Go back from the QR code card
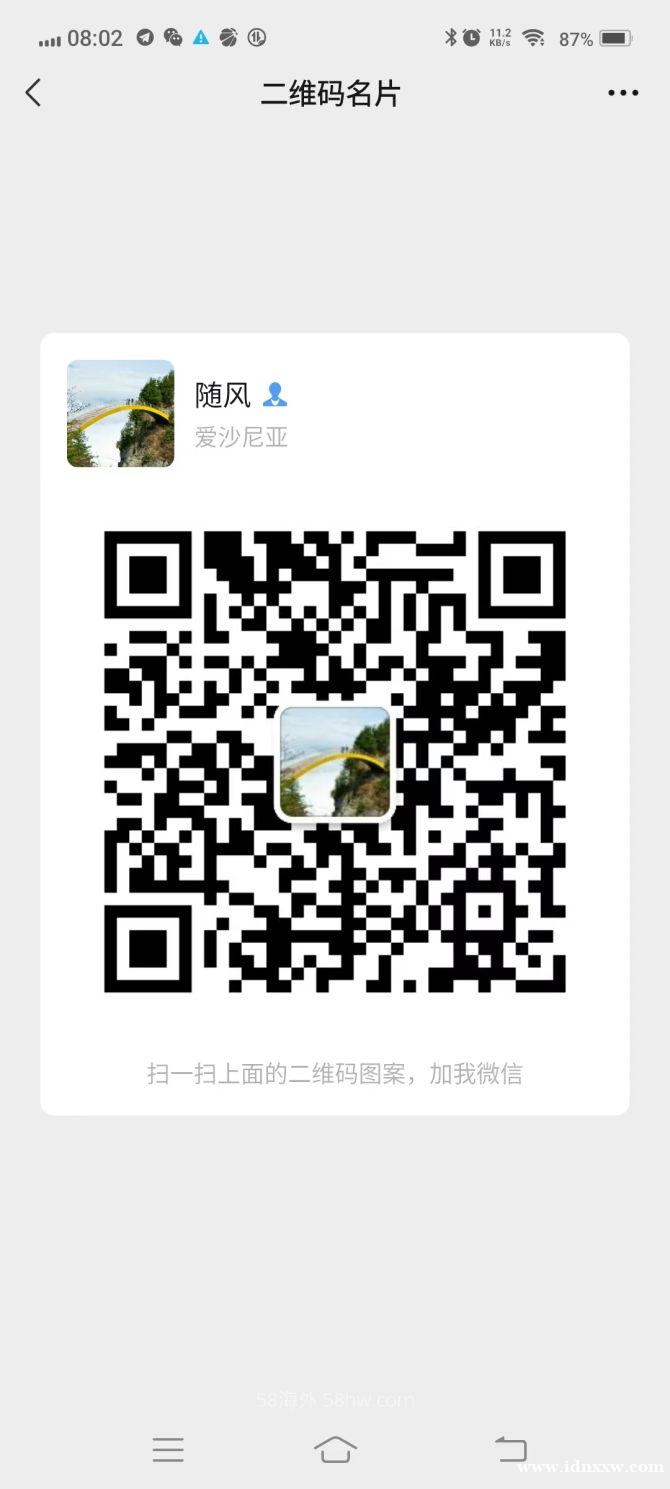 [33, 93]
